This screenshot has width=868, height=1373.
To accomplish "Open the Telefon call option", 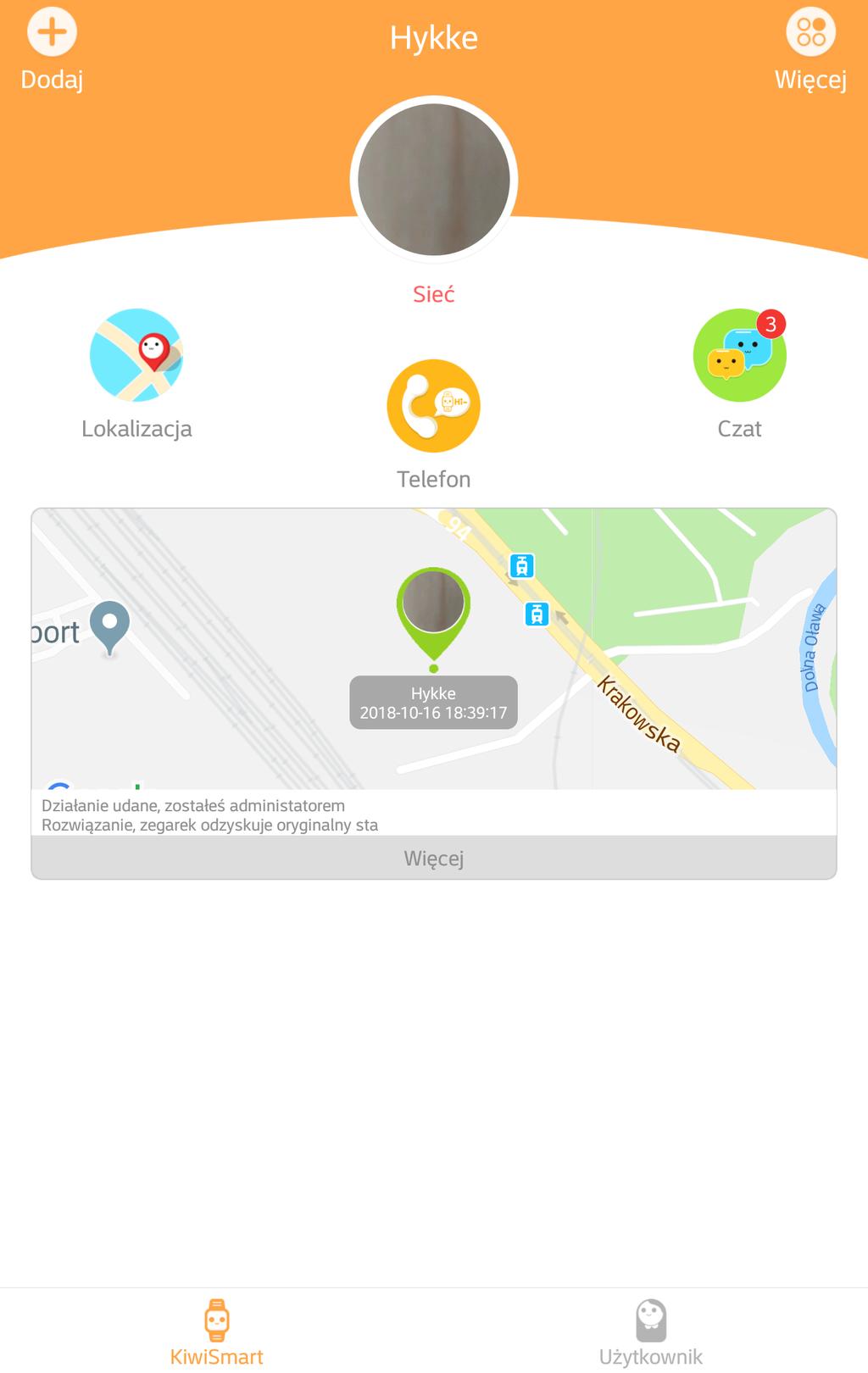I will click(x=433, y=406).
